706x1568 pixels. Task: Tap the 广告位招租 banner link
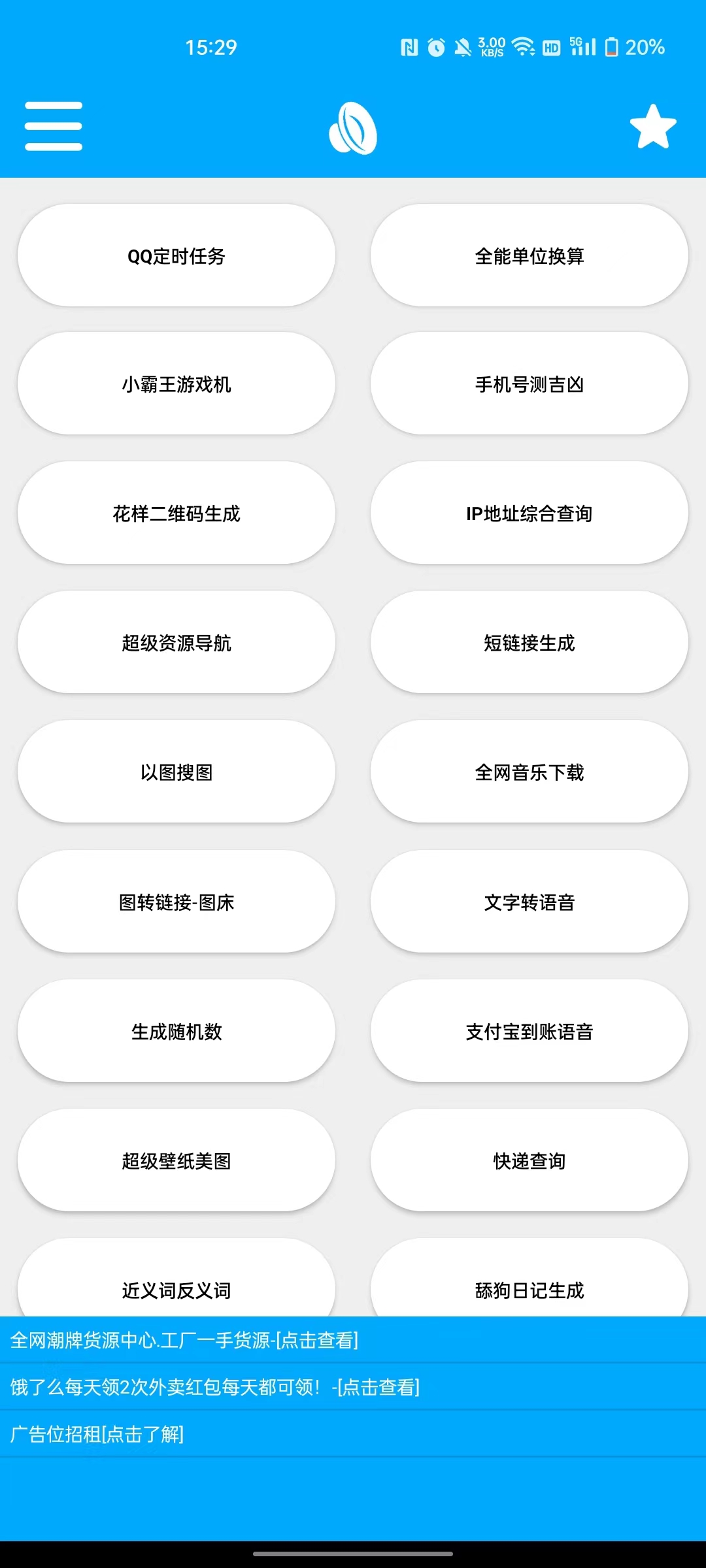point(98,1435)
